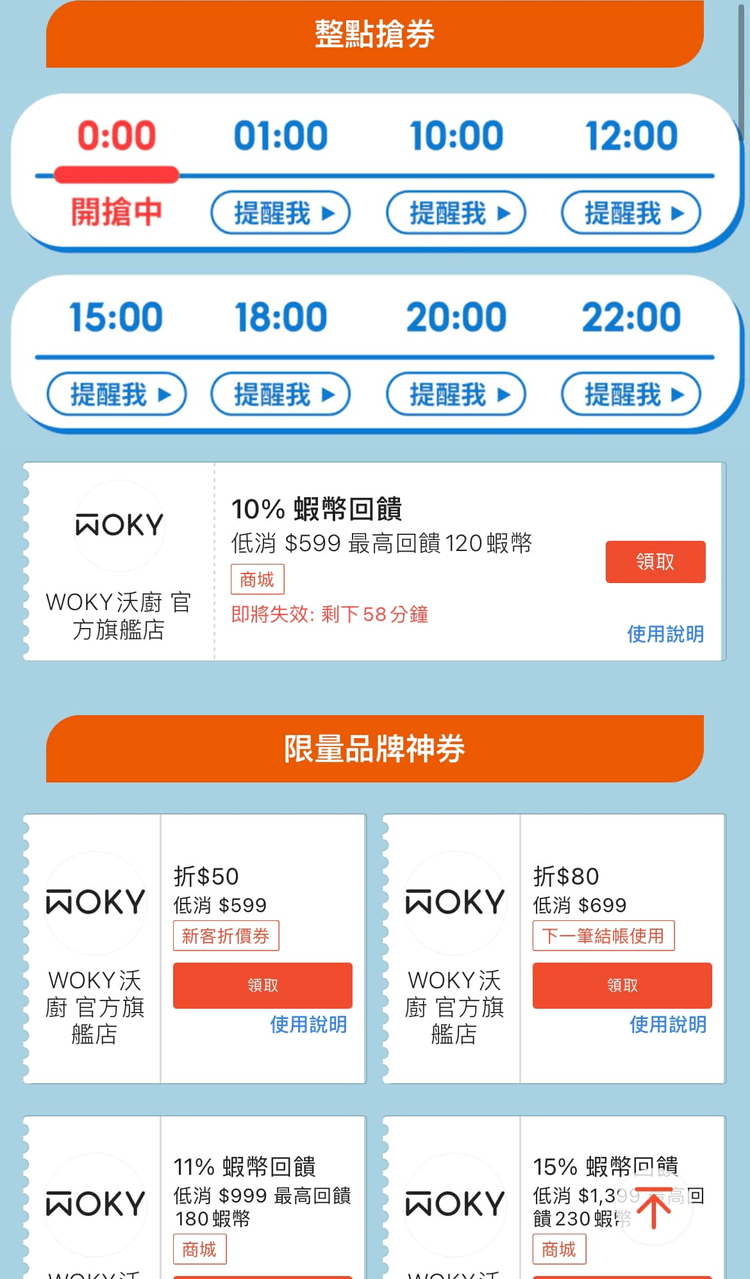Click the 限量品牌神券 banner
750x1279 pixels.
(x=375, y=748)
